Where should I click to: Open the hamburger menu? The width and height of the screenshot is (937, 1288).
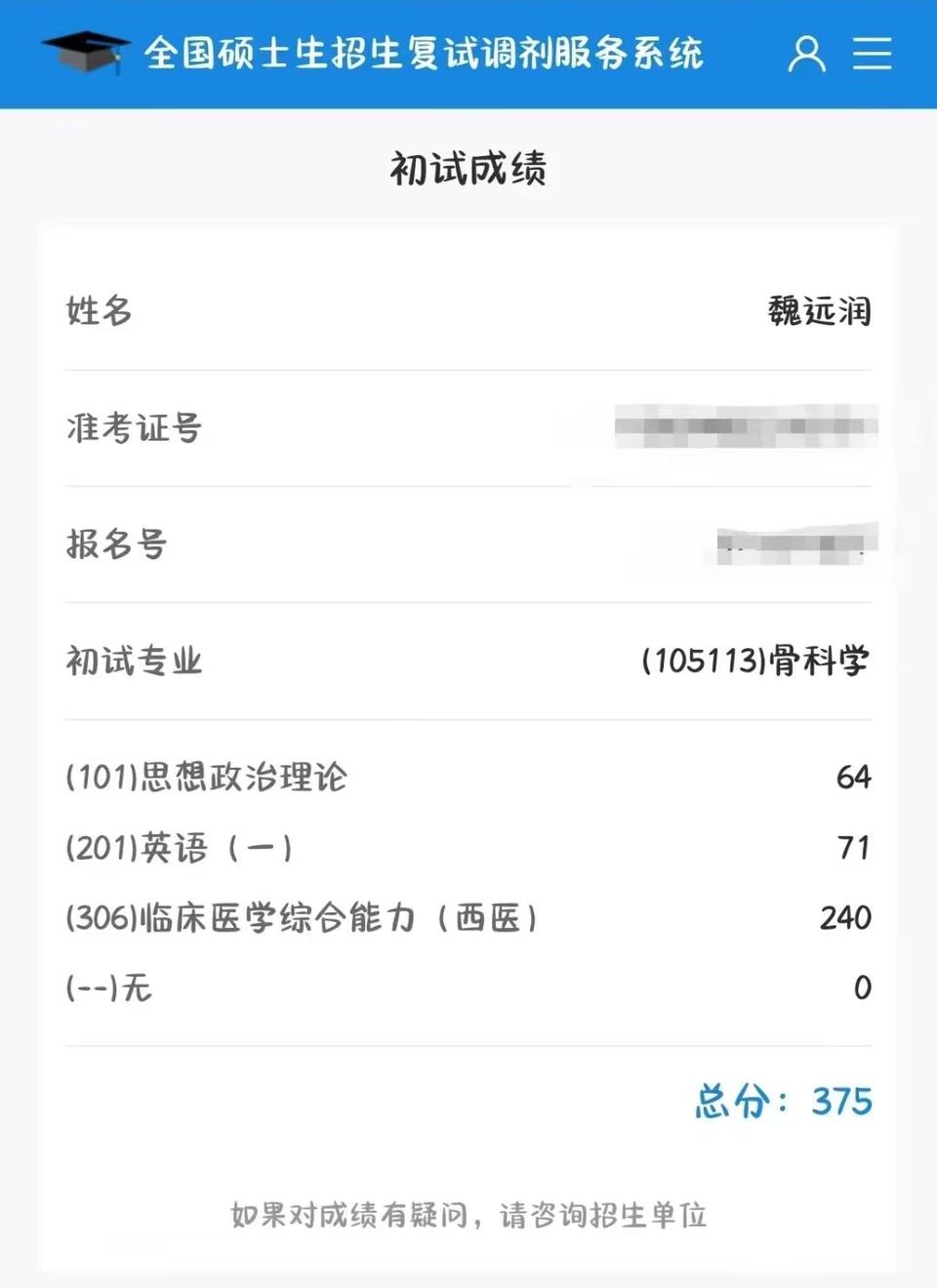(x=872, y=54)
